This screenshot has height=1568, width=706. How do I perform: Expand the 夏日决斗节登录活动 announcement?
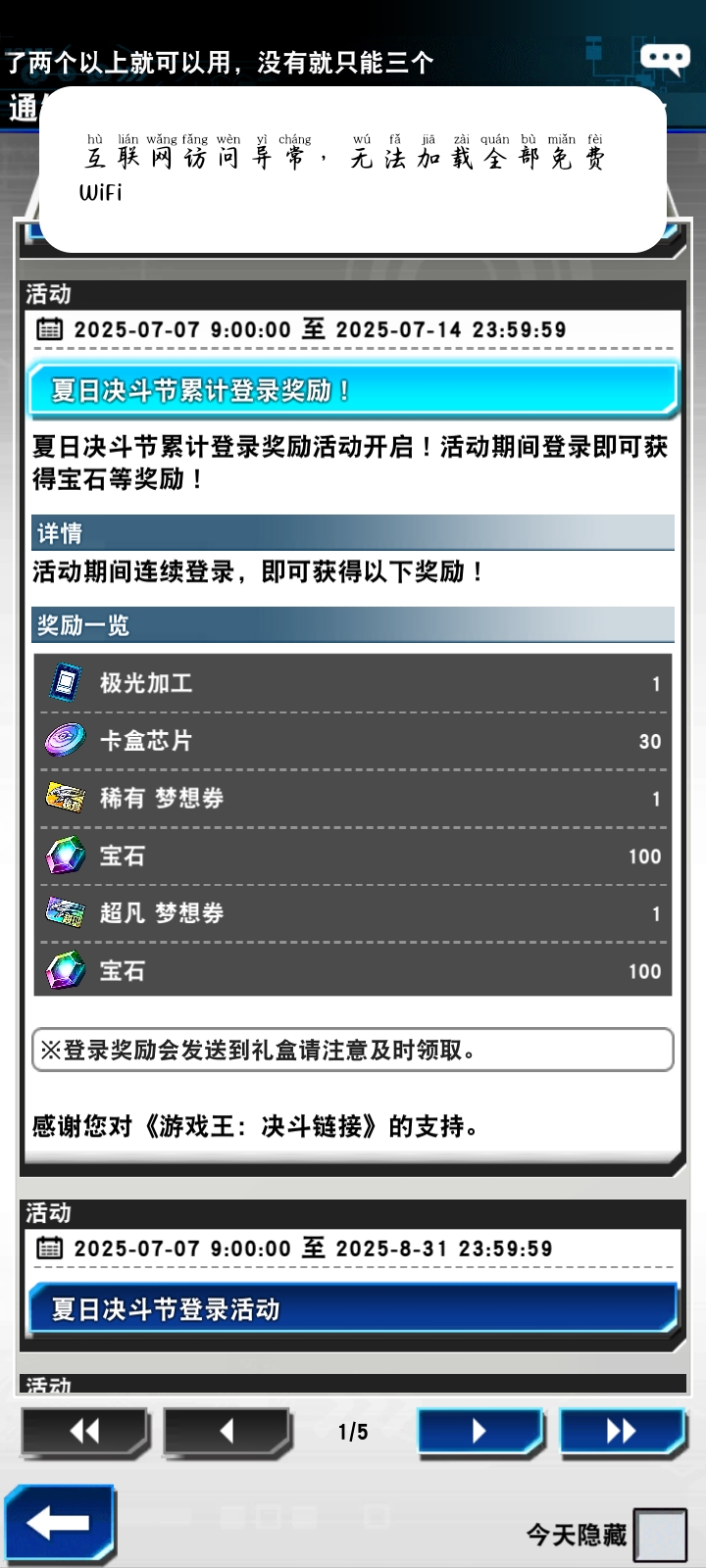(x=353, y=1309)
